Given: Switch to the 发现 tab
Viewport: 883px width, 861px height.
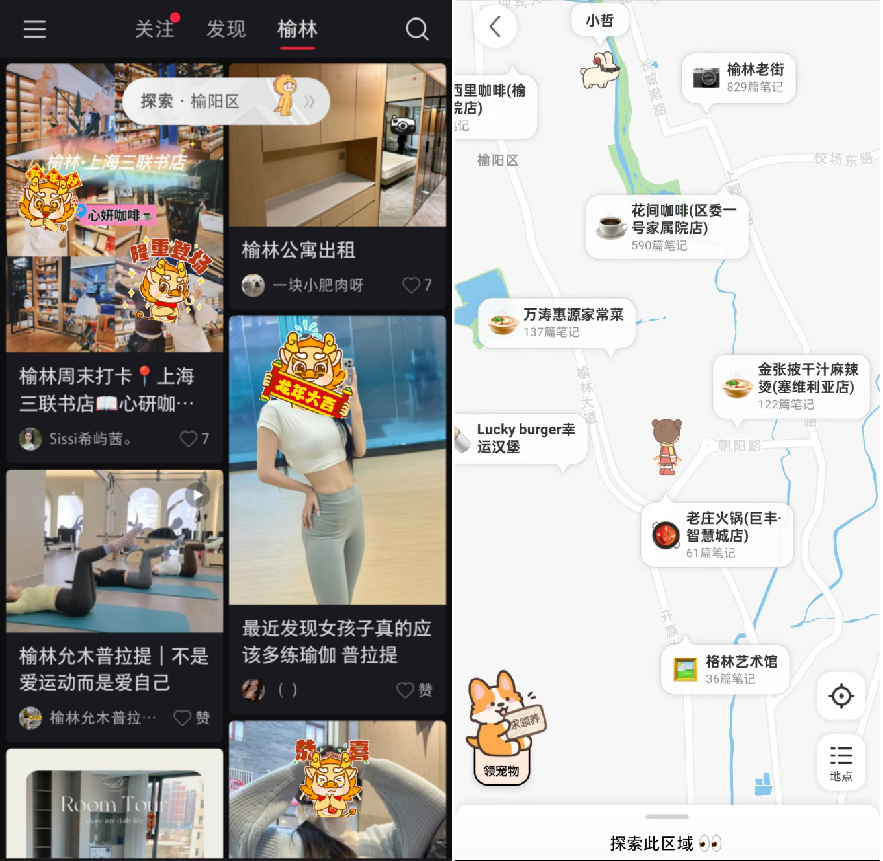Looking at the screenshot, I should pyautogui.click(x=226, y=29).
